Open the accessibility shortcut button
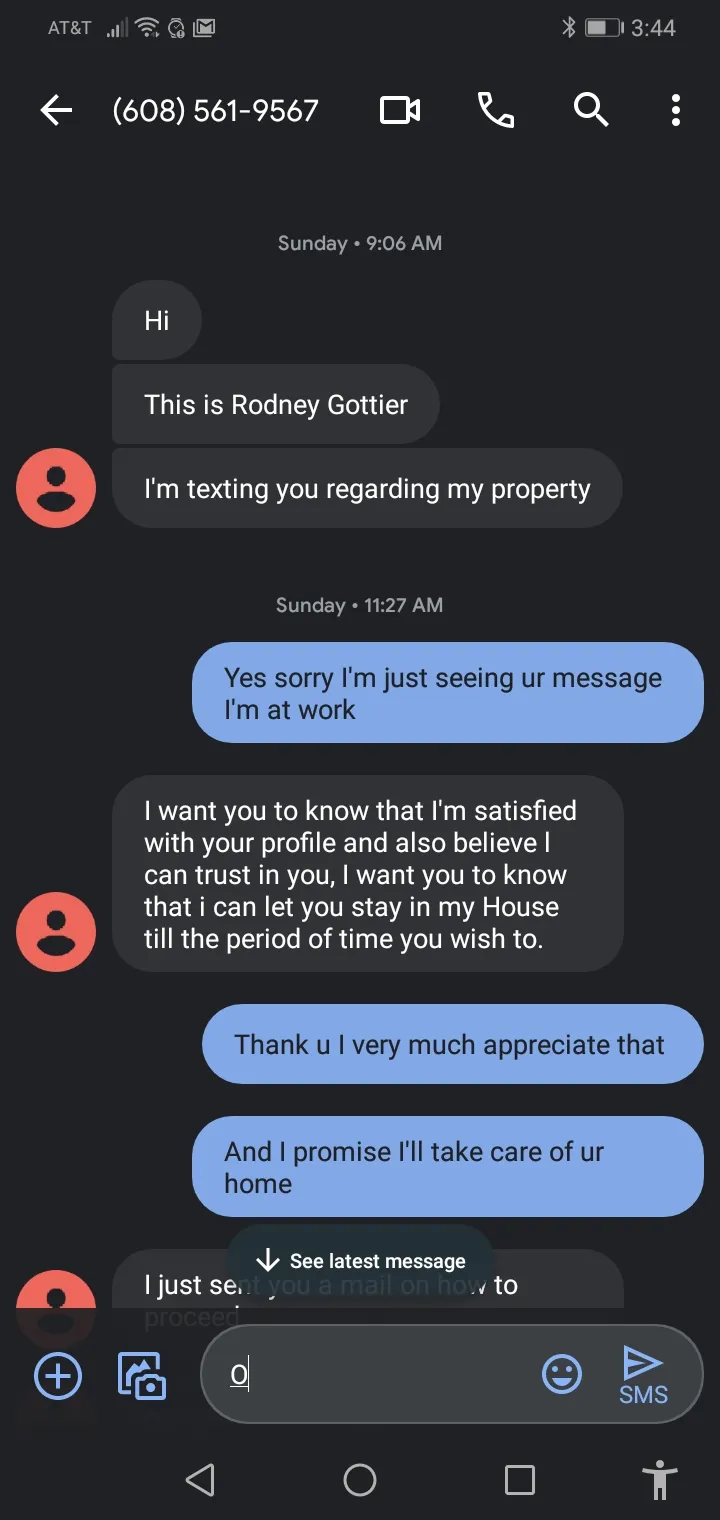Viewport: 720px width, 1520px height. pos(660,1480)
